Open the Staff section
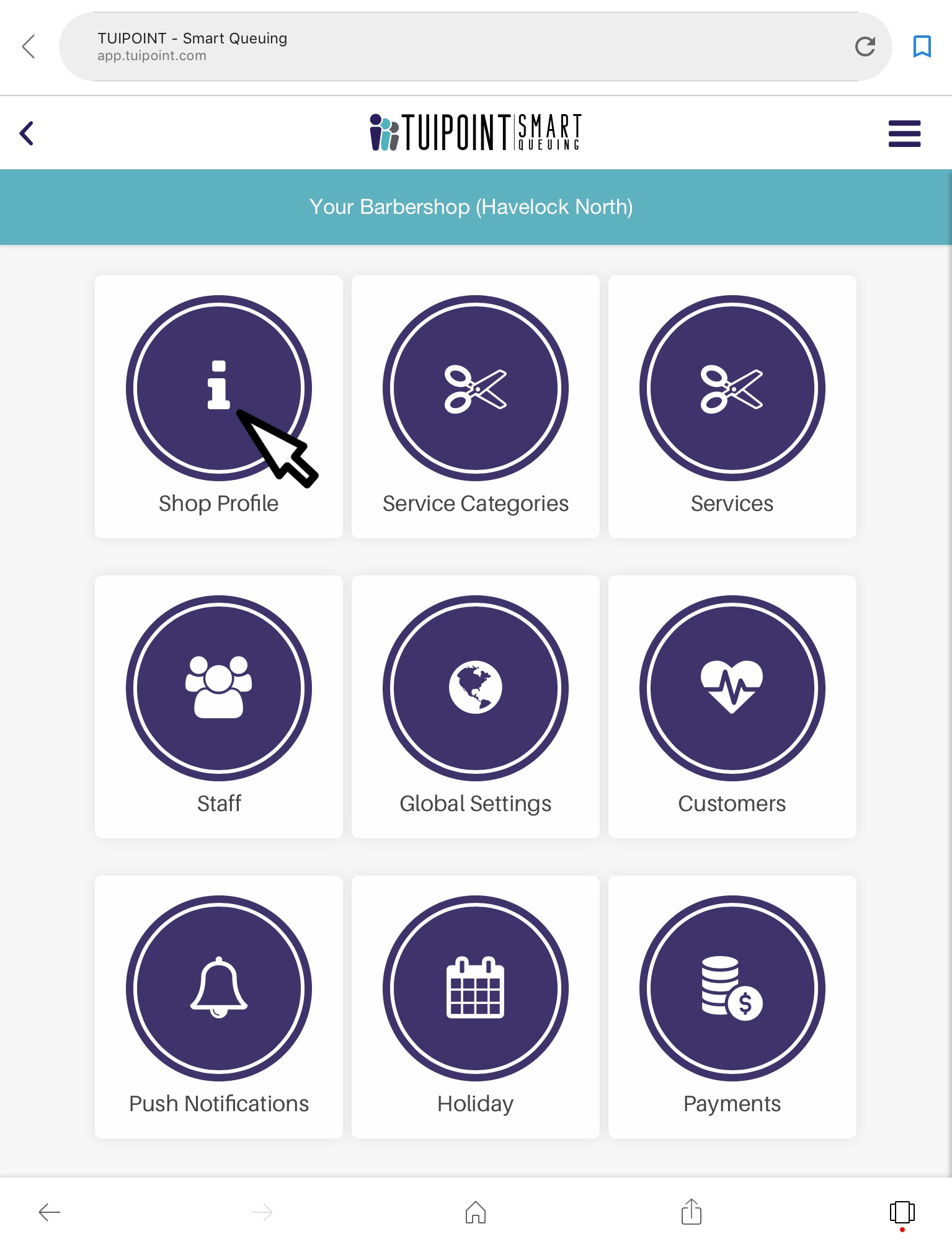952x1247 pixels. (218, 707)
